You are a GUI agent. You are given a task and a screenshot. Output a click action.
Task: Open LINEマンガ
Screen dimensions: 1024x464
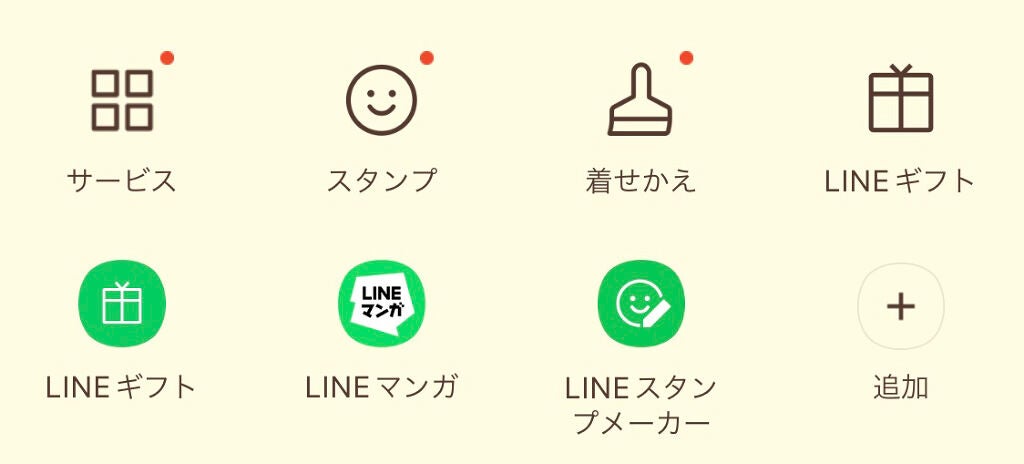[x=382, y=304]
